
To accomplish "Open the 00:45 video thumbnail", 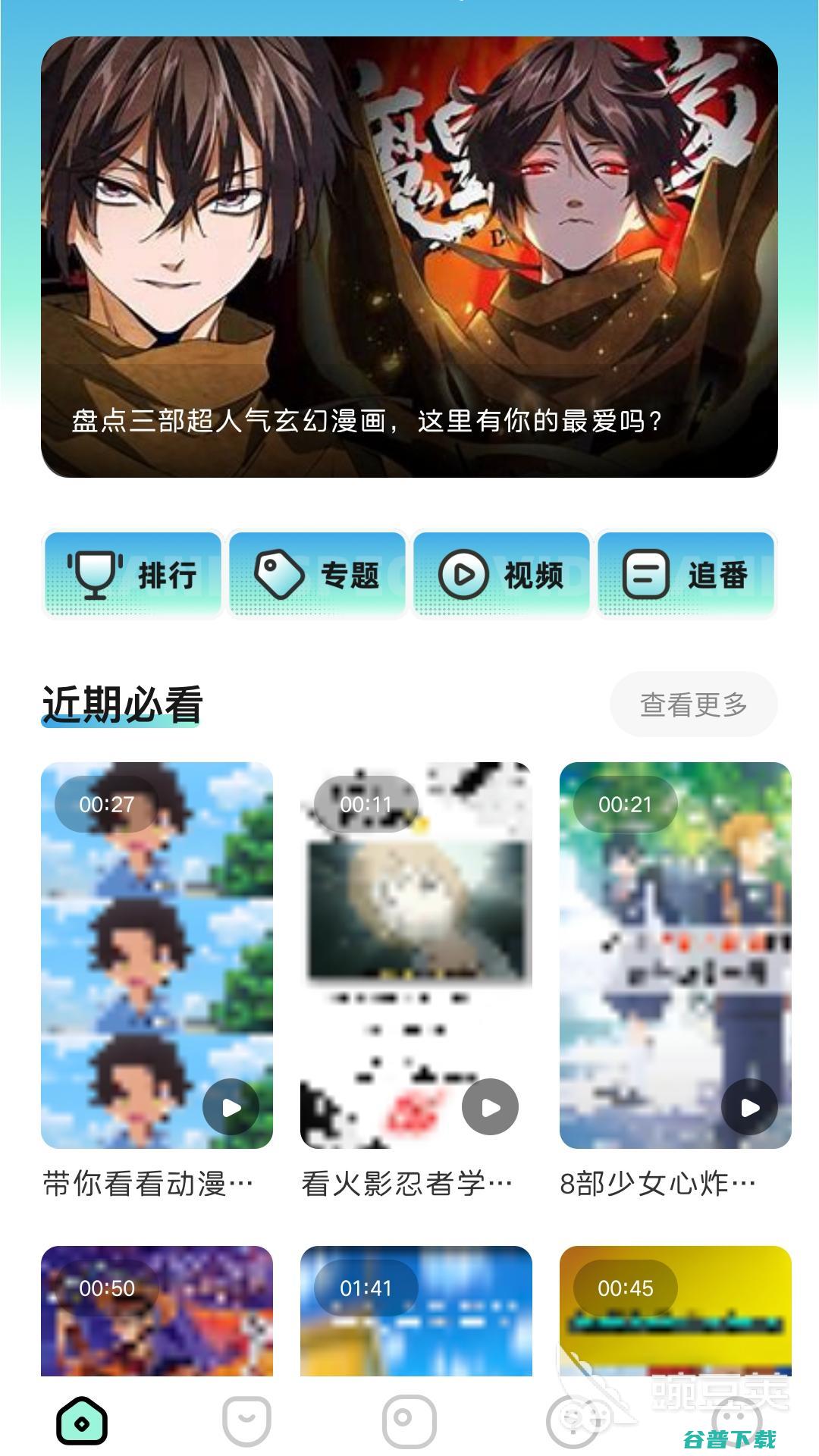I will coord(673,1312).
